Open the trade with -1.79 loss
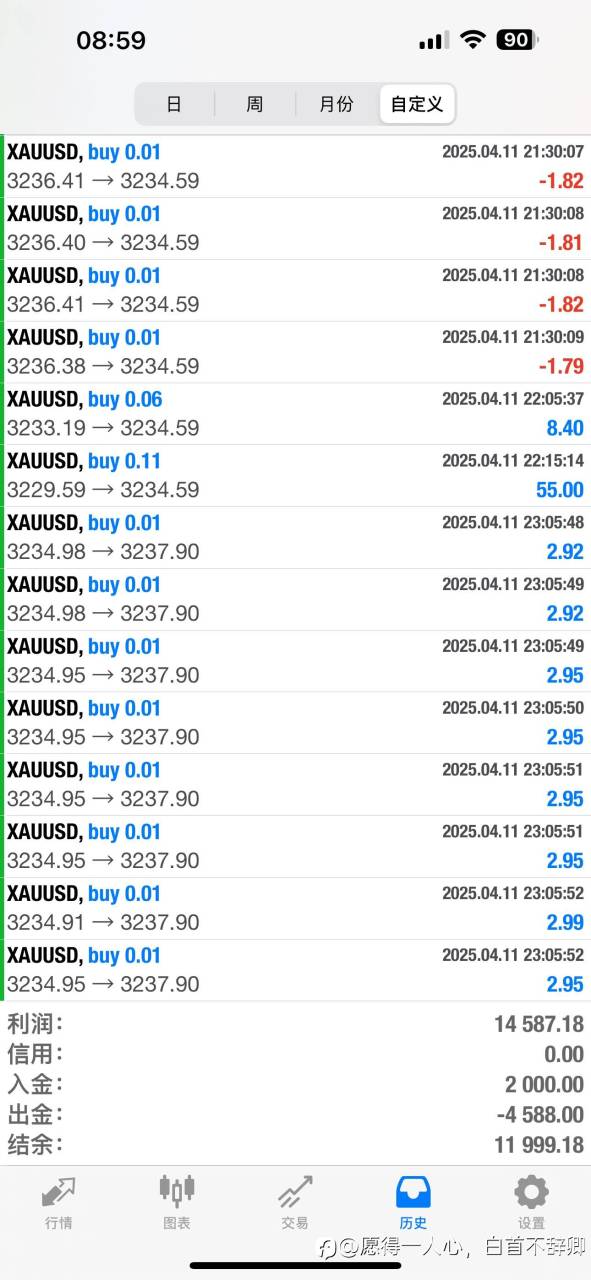This screenshot has width=591, height=1280. pyautogui.click(x=295, y=352)
